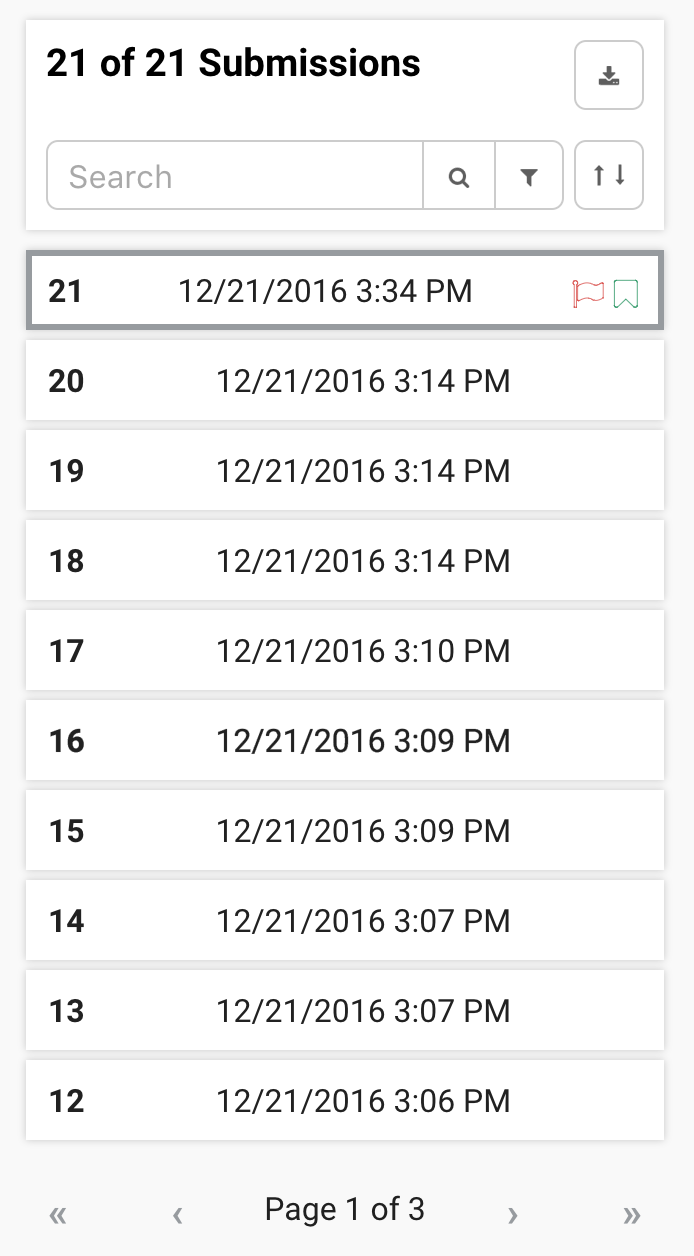Tap the Search submissions field
Image resolution: width=694 pixels, height=1256 pixels.
[235, 176]
